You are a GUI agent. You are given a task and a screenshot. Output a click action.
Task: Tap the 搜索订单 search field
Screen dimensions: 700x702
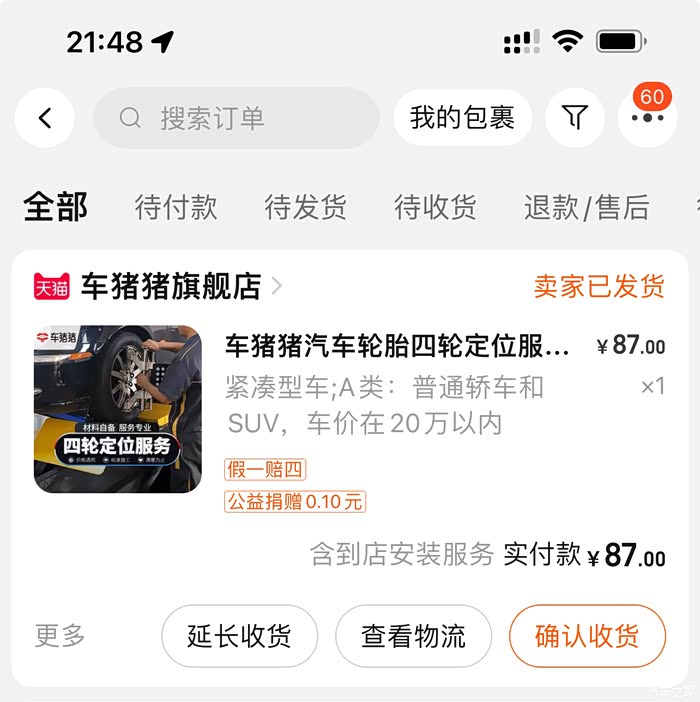[236, 118]
